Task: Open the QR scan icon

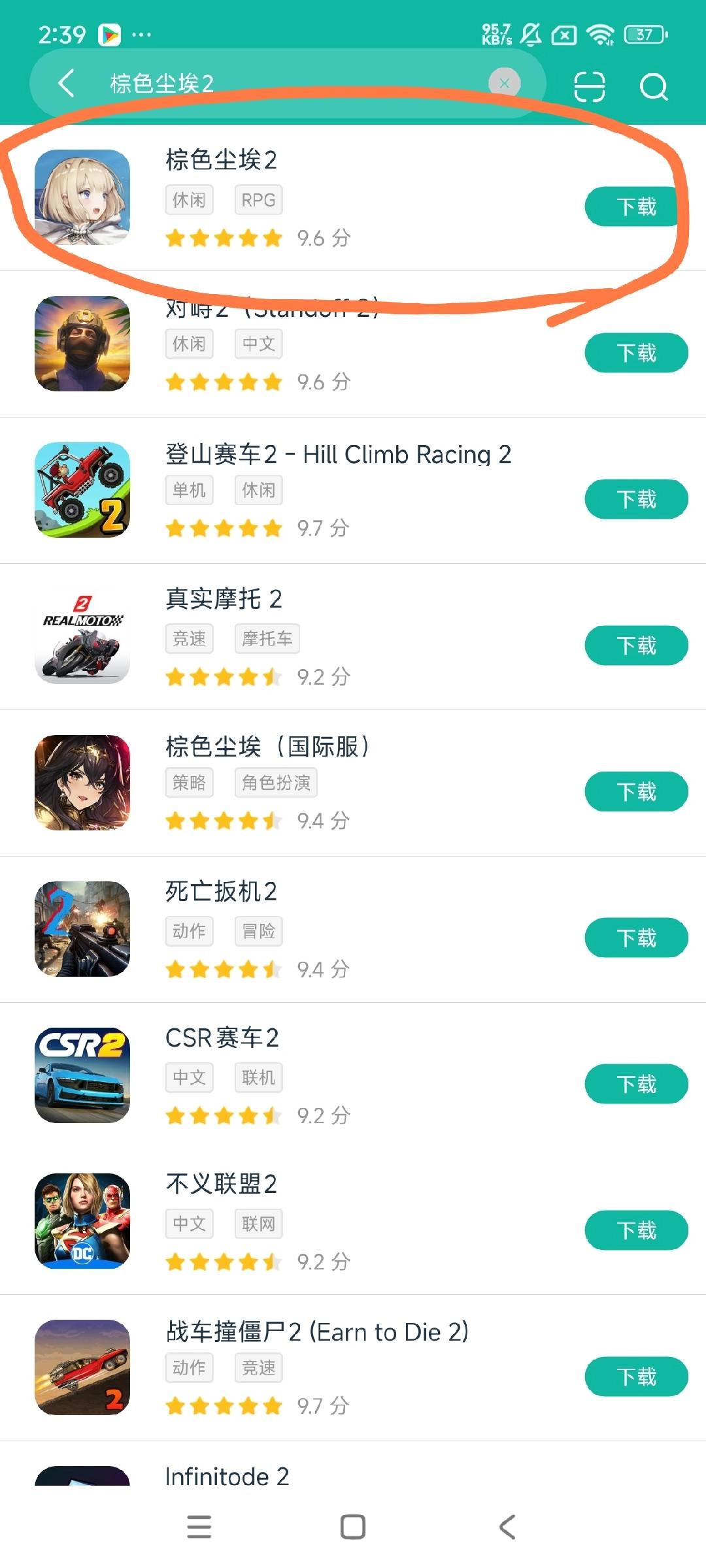Action: (x=589, y=86)
